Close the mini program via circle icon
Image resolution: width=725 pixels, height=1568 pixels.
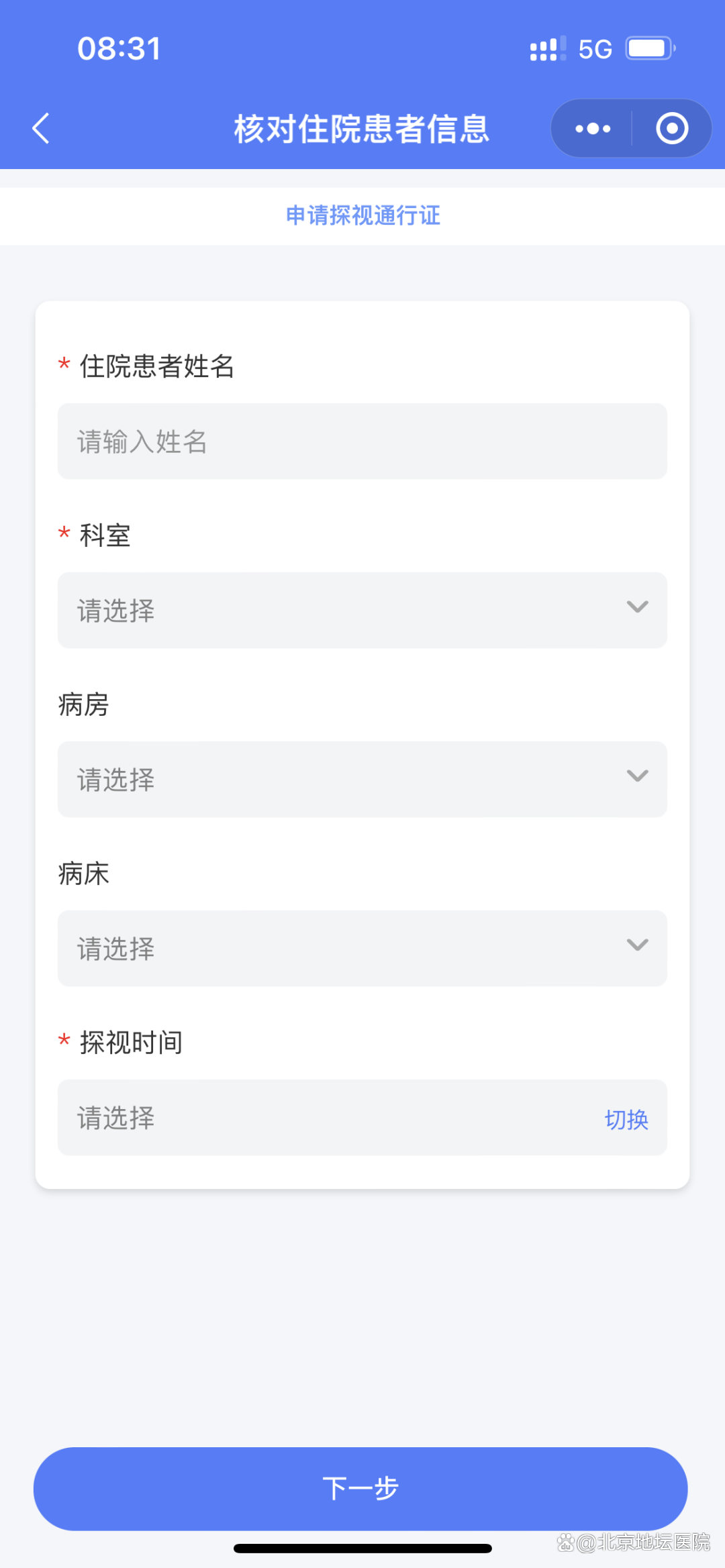click(x=672, y=128)
